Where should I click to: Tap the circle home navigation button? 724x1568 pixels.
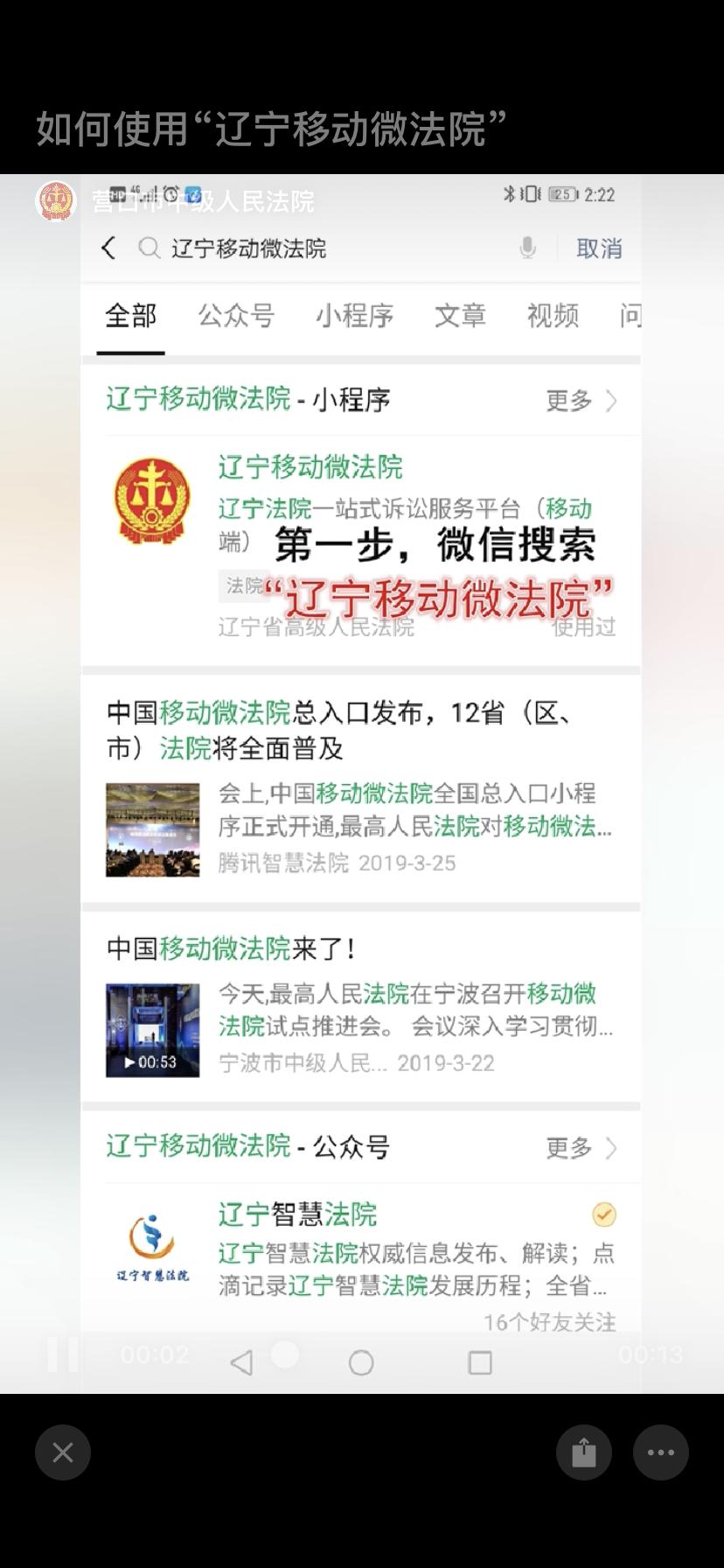361,1364
